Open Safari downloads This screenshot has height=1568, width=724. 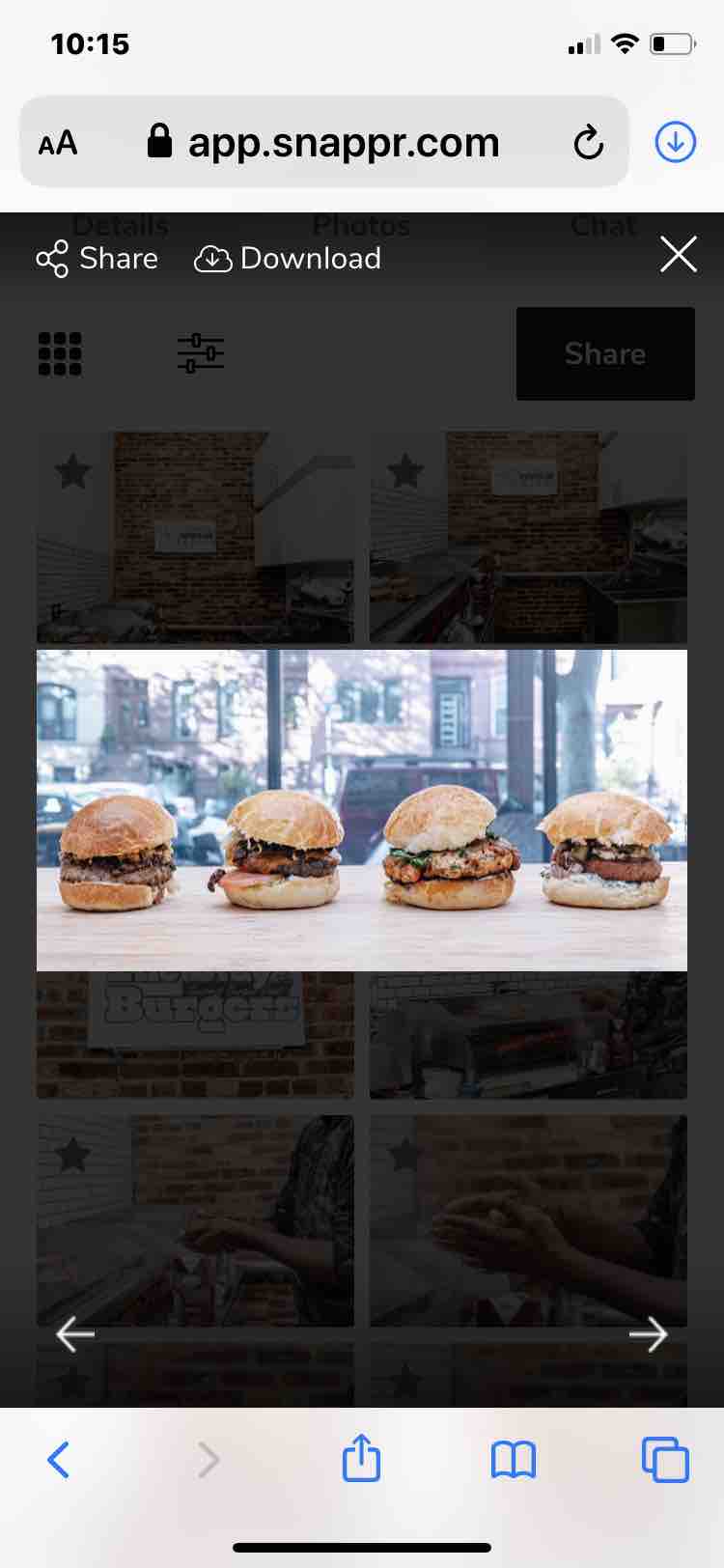coord(676,143)
